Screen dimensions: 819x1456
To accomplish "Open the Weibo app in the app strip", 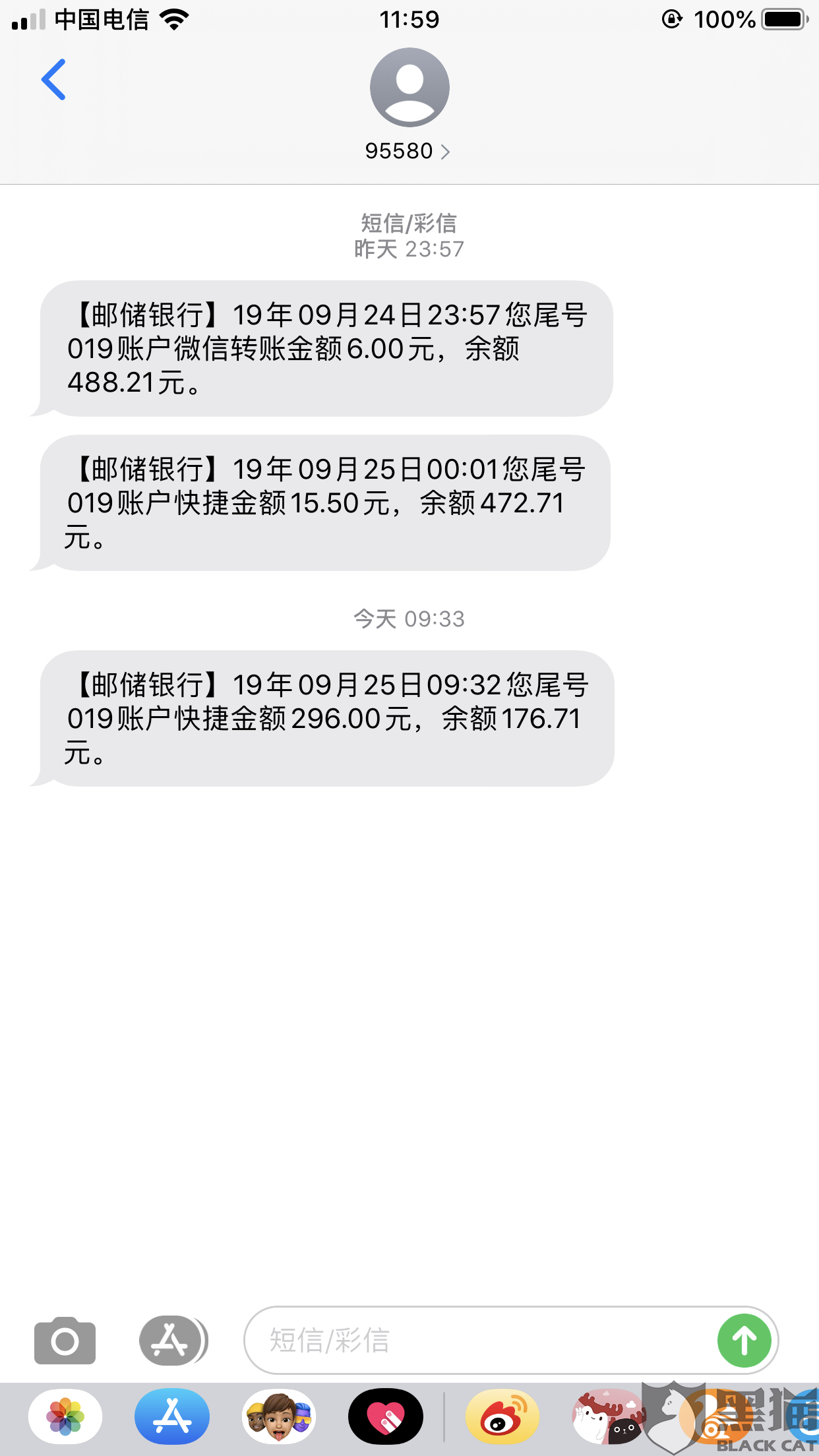I will click(502, 1416).
